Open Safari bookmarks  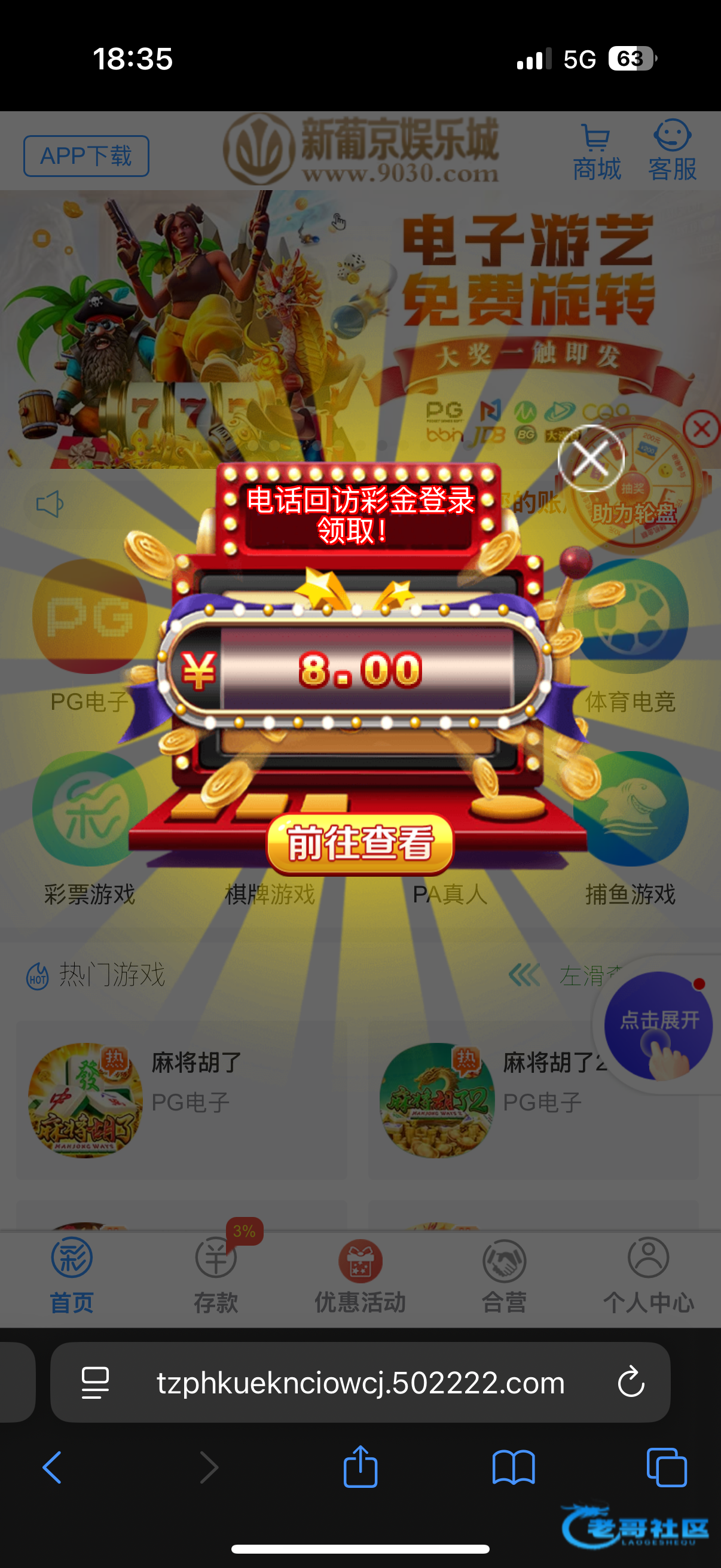(x=514, y=1467)
